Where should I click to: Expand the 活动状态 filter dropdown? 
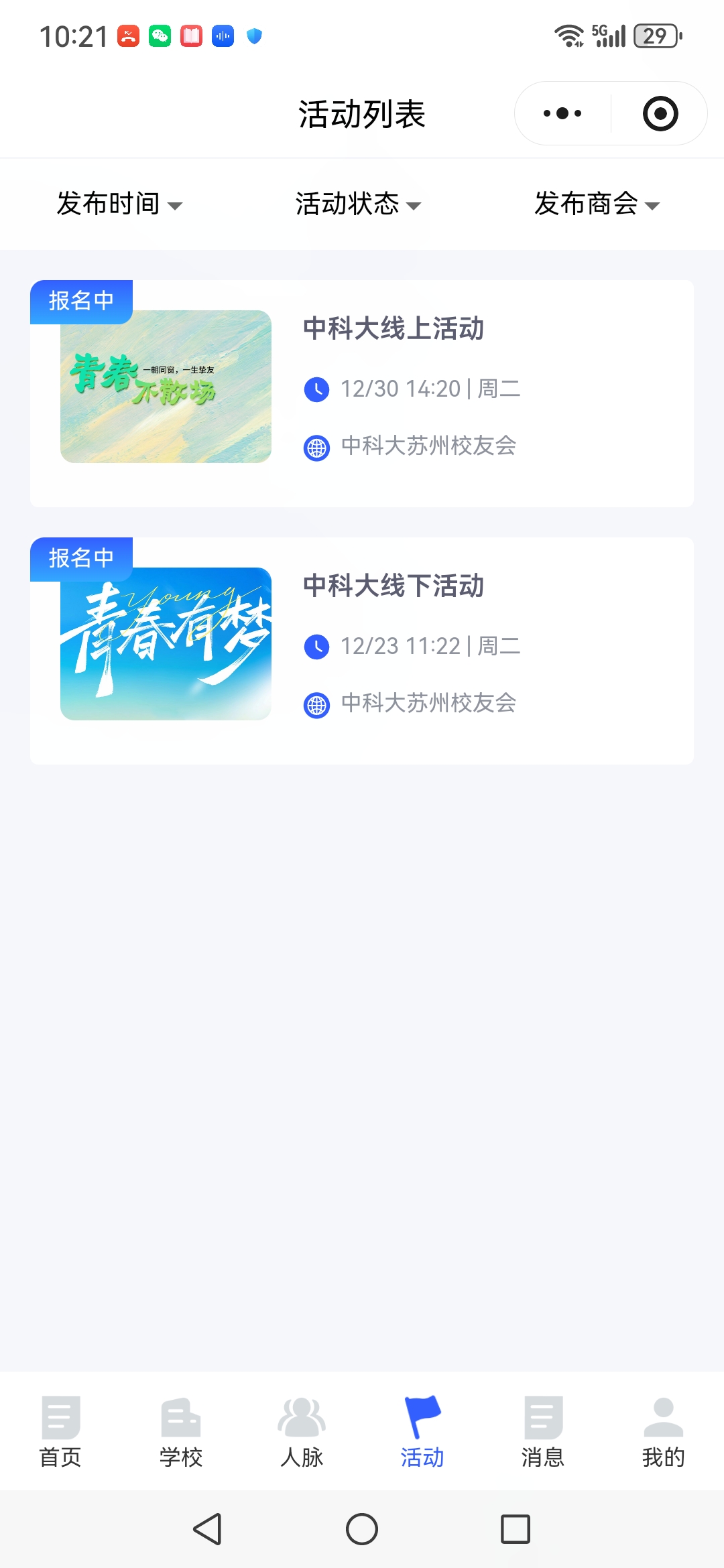click(x=358, y=204)
